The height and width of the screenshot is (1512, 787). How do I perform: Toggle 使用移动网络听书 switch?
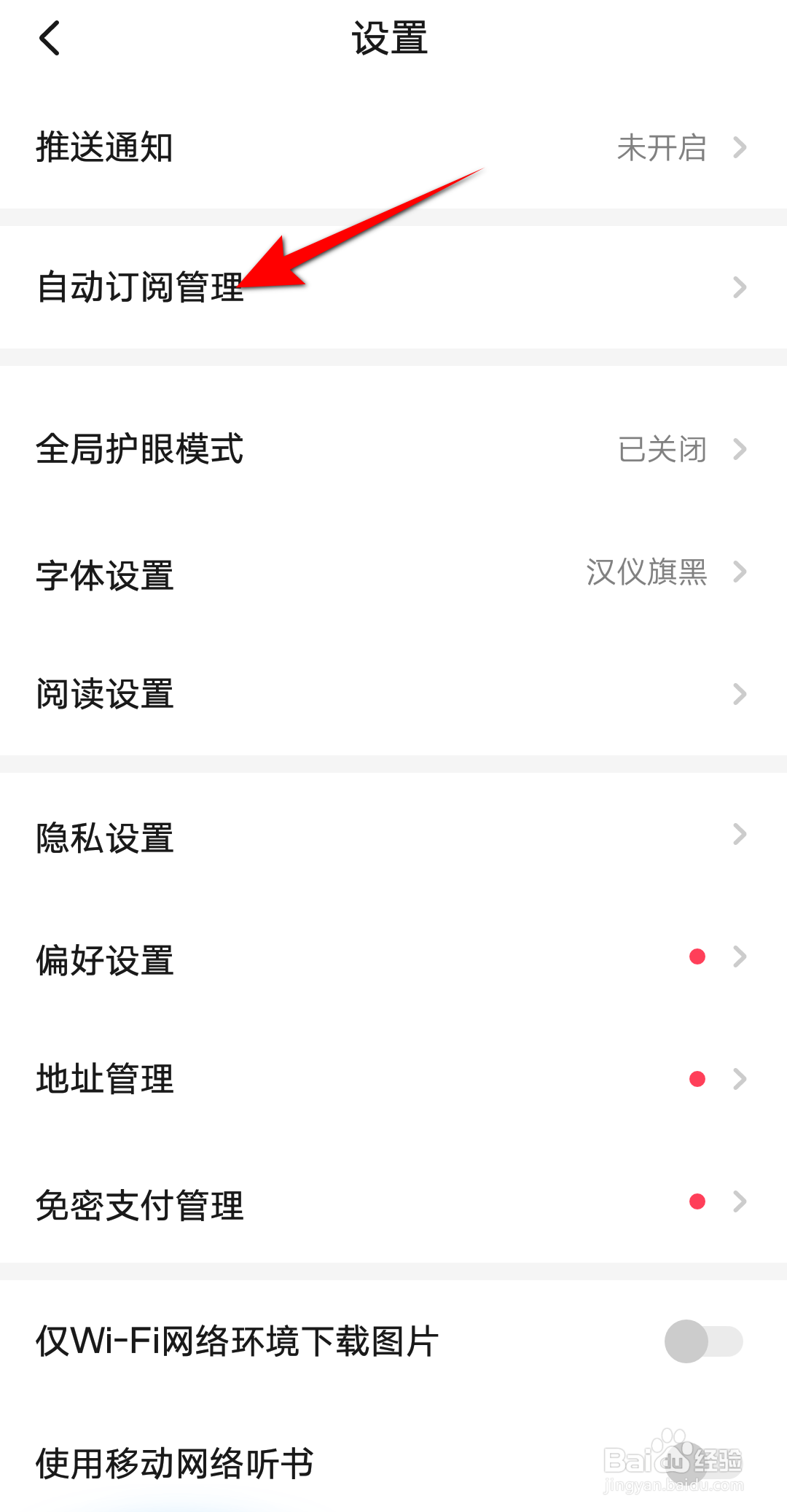point(703,1462)
